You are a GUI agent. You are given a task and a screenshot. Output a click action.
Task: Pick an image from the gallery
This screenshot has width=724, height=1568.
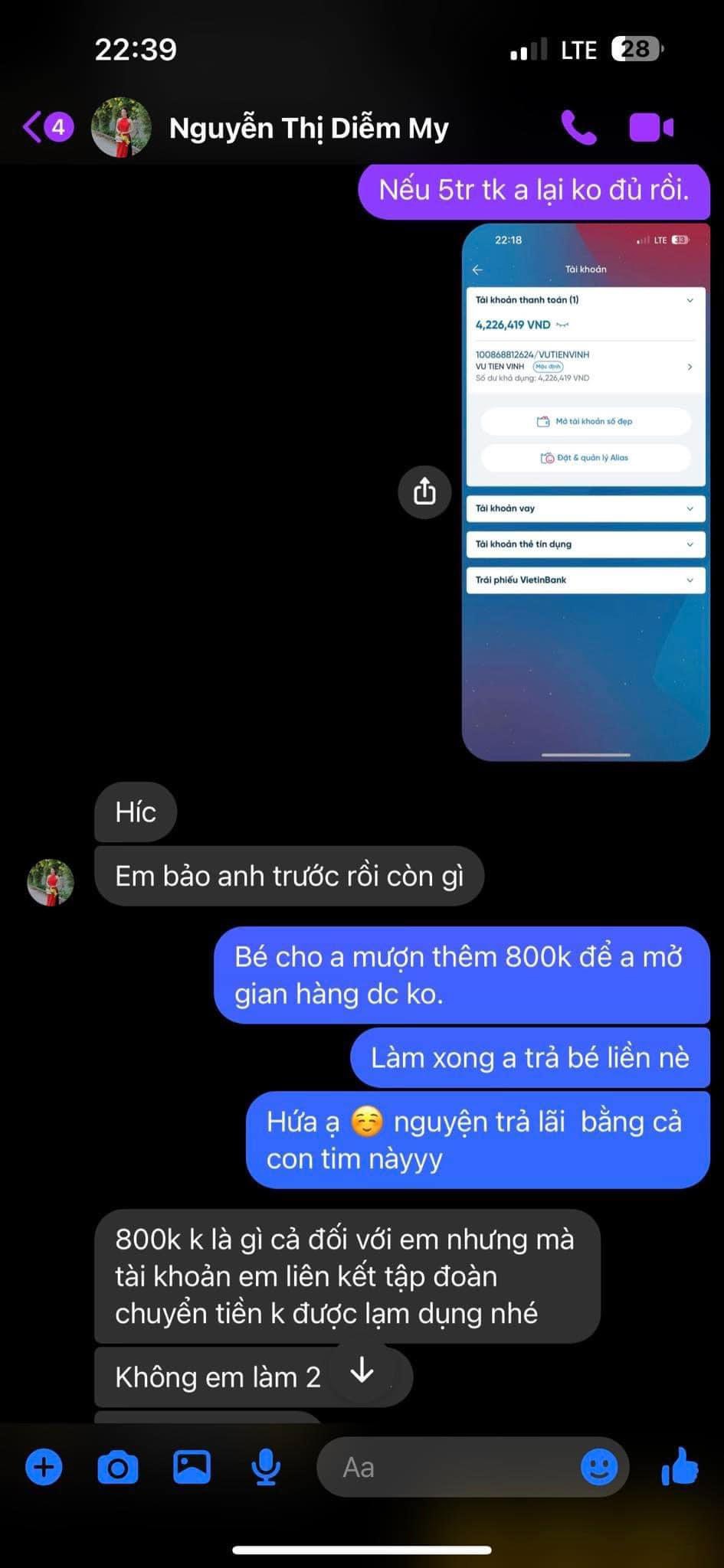point(192,1468)
